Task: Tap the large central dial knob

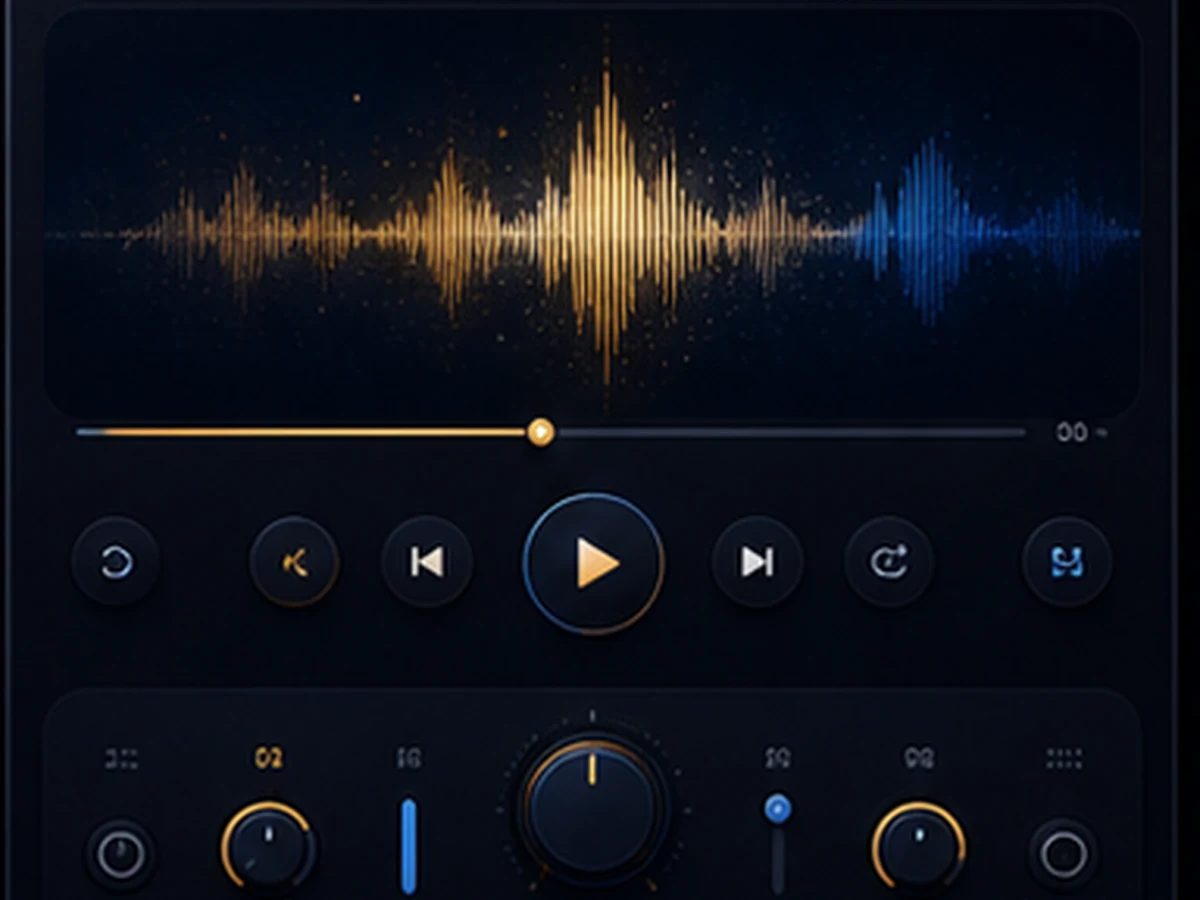Action: click(592, 810)
